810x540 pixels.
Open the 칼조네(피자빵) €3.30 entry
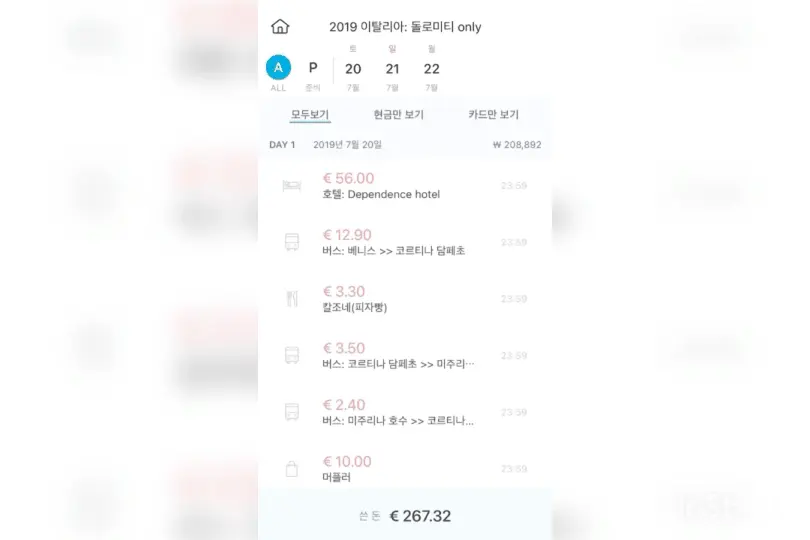pos(404,299)
